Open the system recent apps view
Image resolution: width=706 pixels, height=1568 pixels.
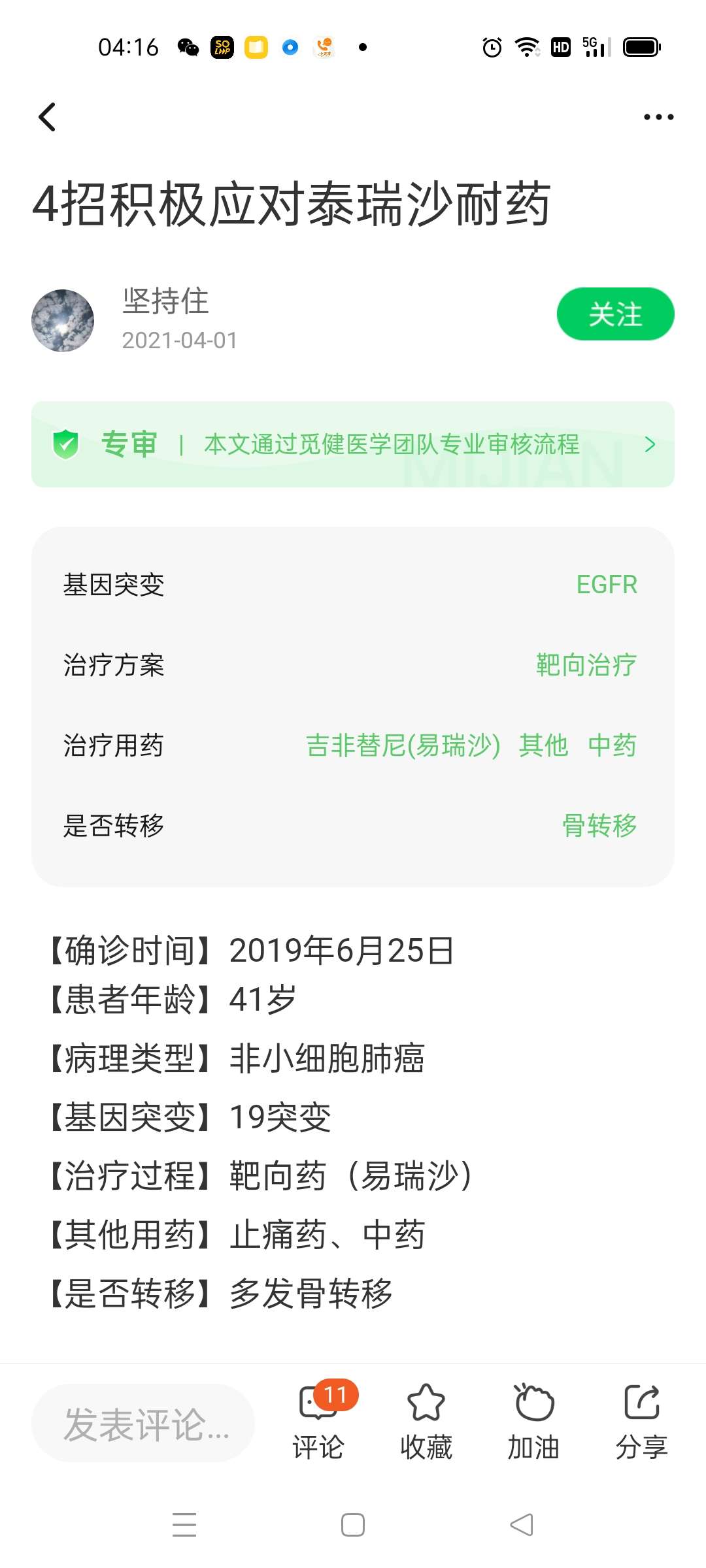[x=184, y=1525]
